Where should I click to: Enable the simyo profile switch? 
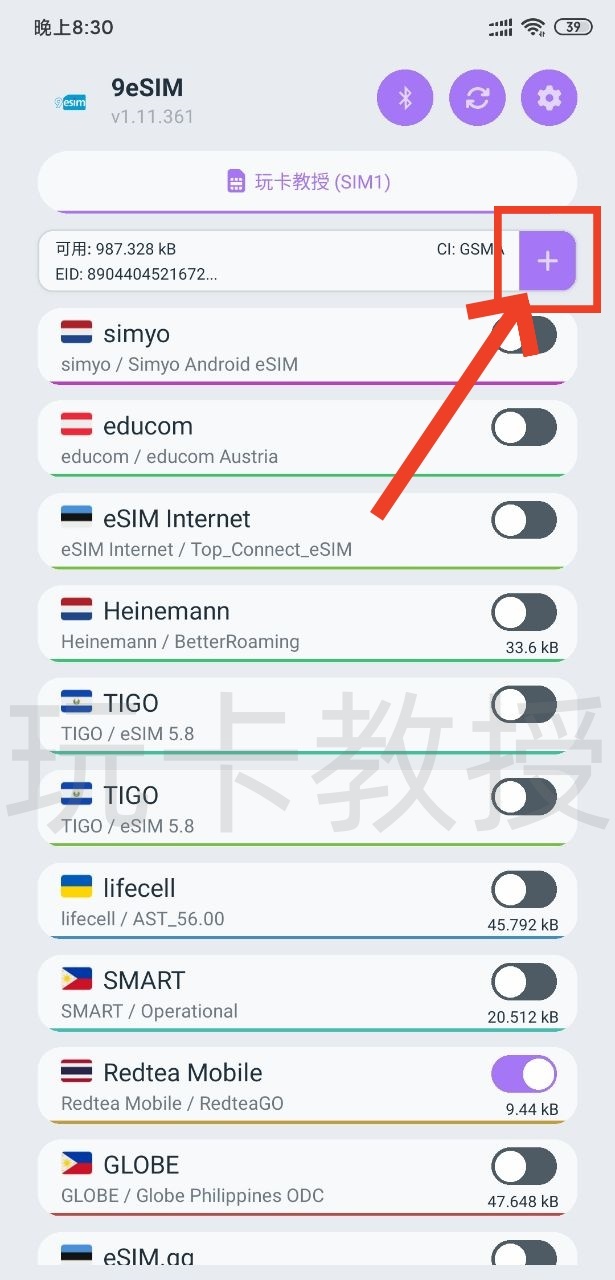(x=525, y=335)
